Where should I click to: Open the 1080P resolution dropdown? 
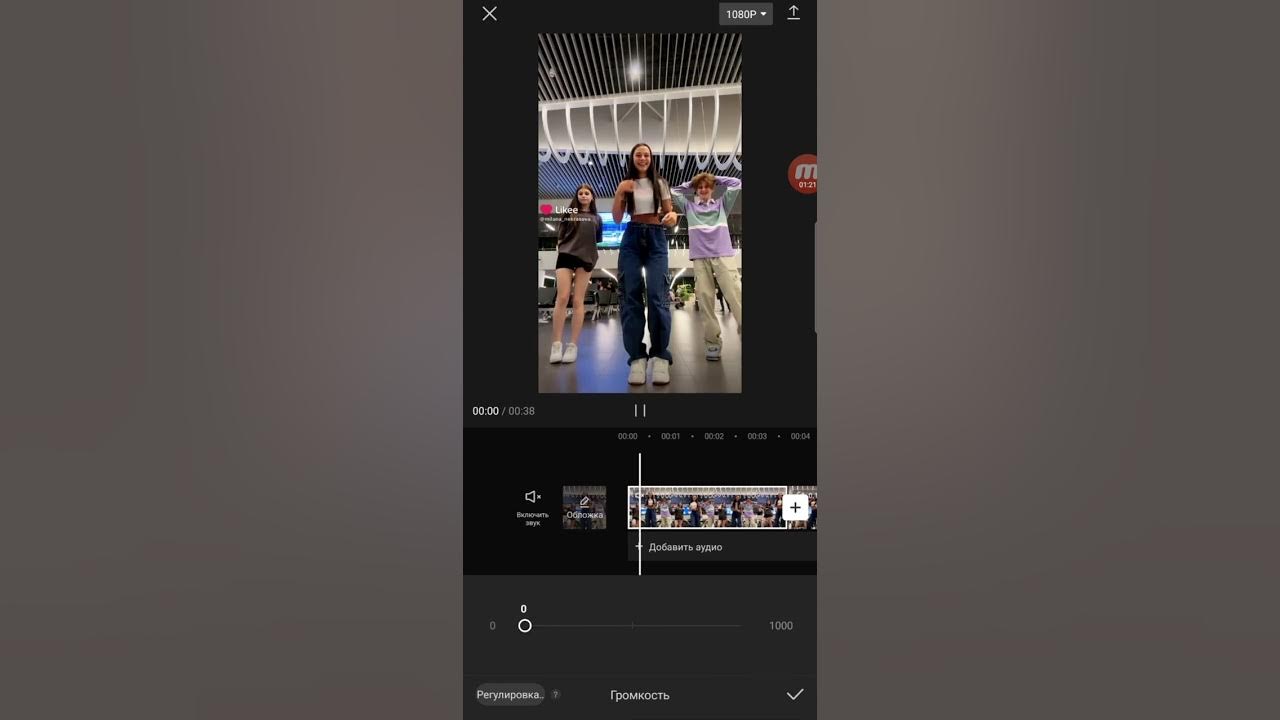[746, 14]
